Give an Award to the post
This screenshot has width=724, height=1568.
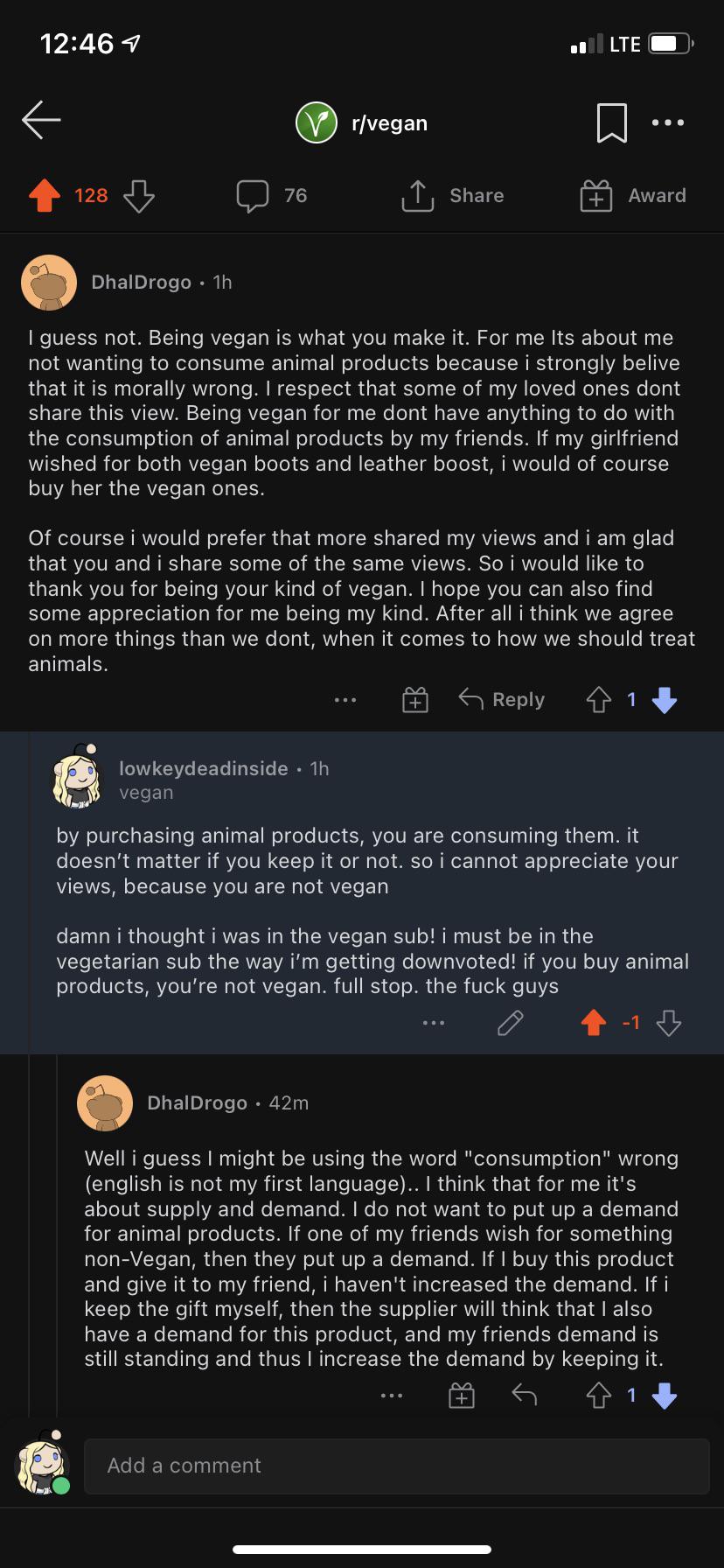pos(633,196)
